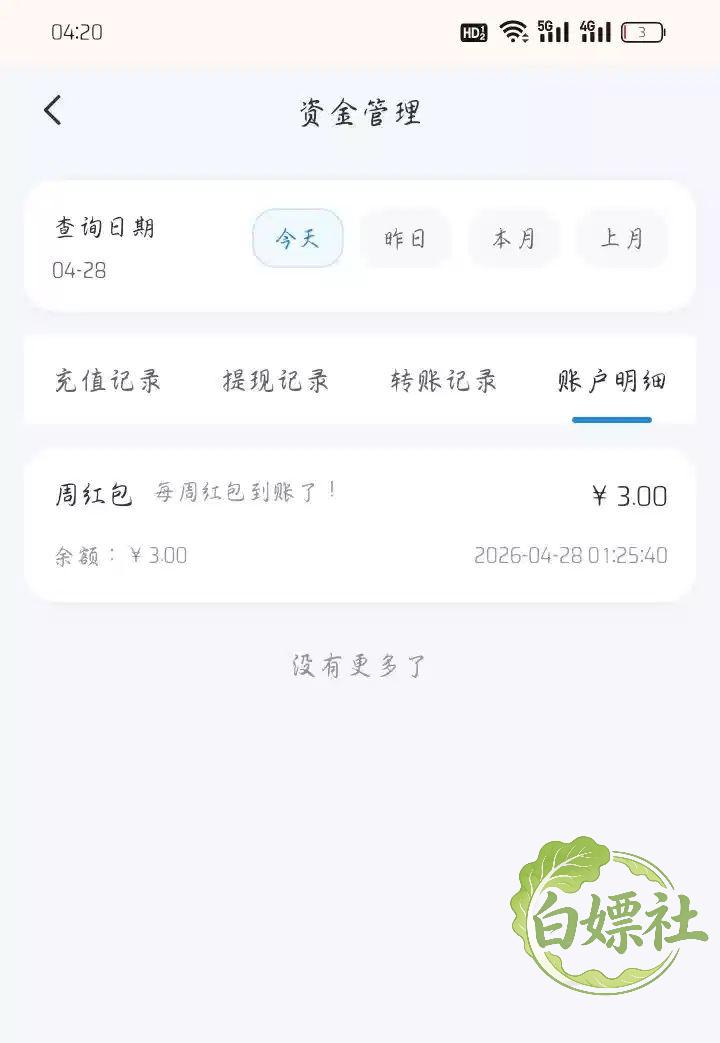The image size is (720, 1043).
Task: Switch to the 充值记录 tab
Action: (108, 380)
